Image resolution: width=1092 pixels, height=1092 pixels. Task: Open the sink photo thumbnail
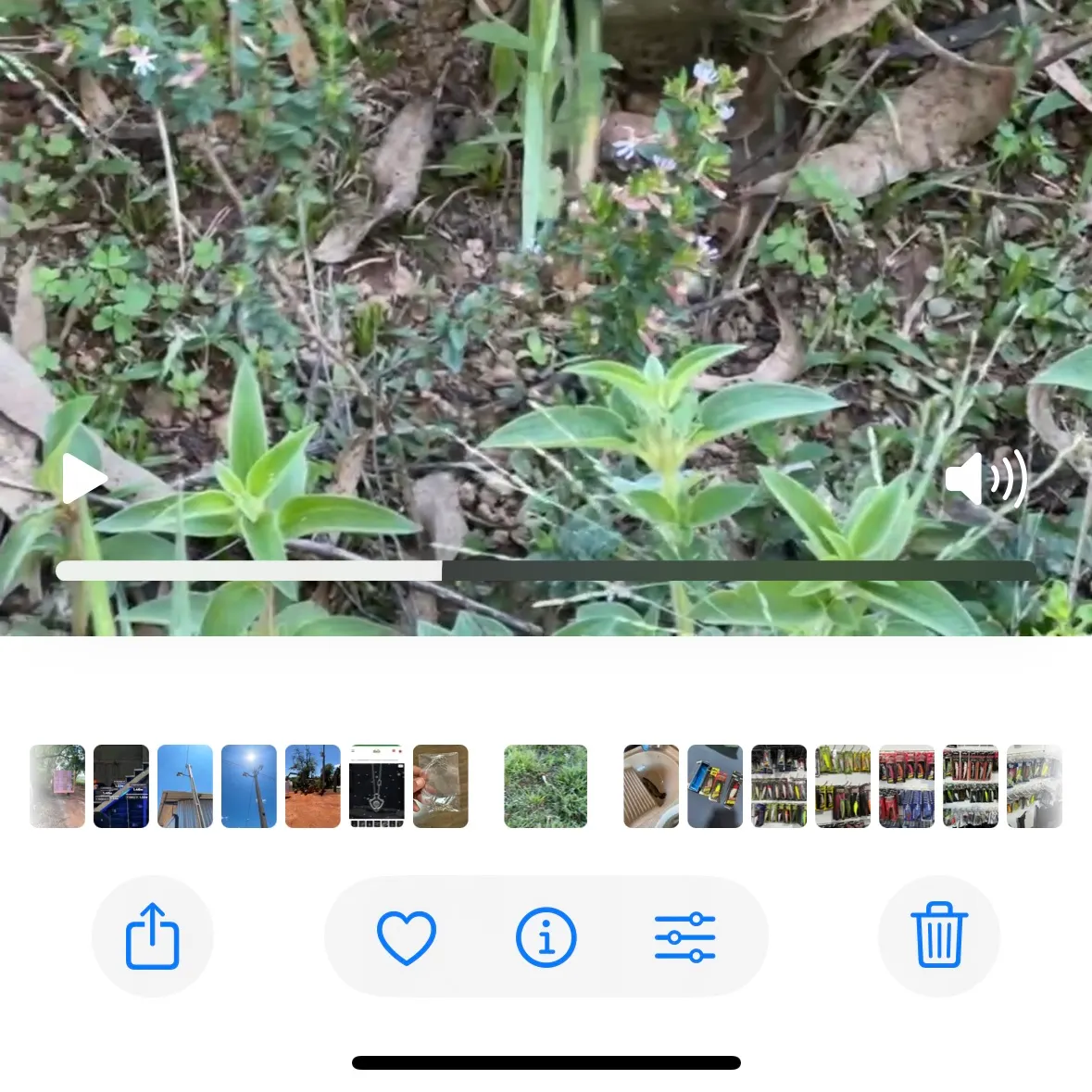coord(650,786)
